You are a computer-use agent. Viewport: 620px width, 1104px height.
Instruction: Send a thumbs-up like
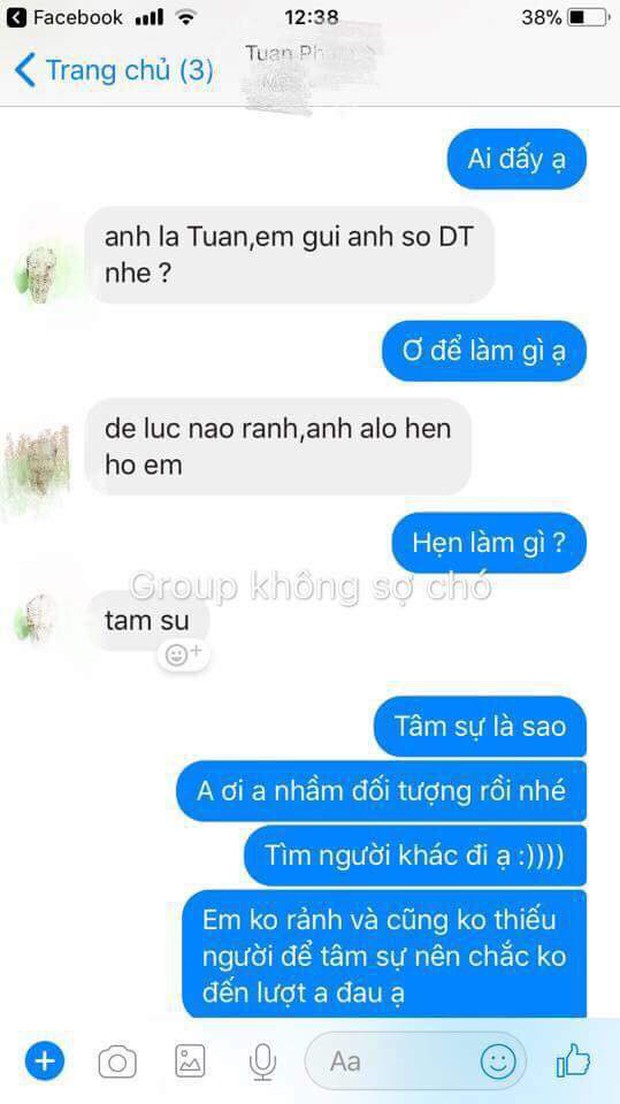[x=574, y=1059]
